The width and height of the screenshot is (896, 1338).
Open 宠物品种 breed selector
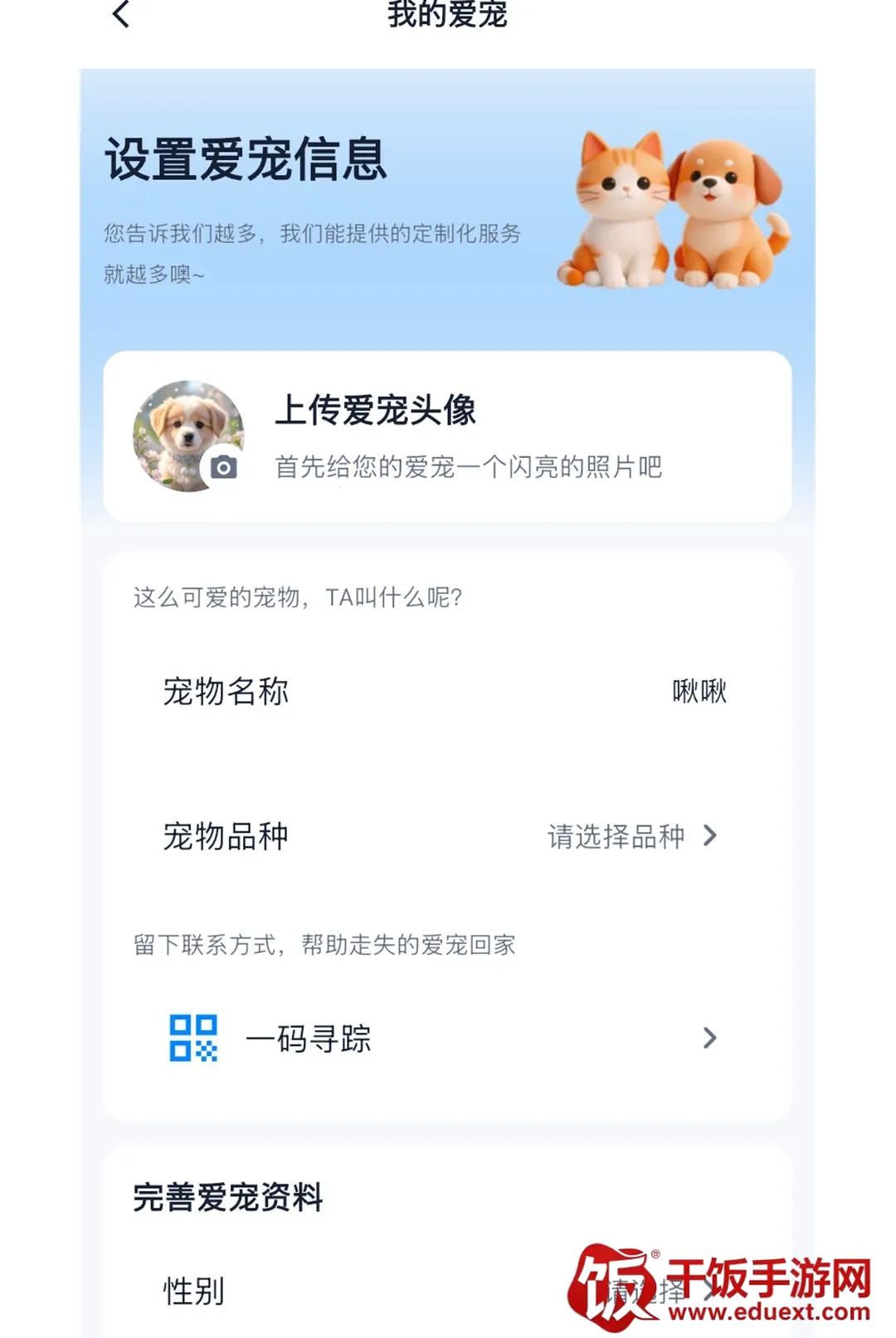tap(446, 836)
